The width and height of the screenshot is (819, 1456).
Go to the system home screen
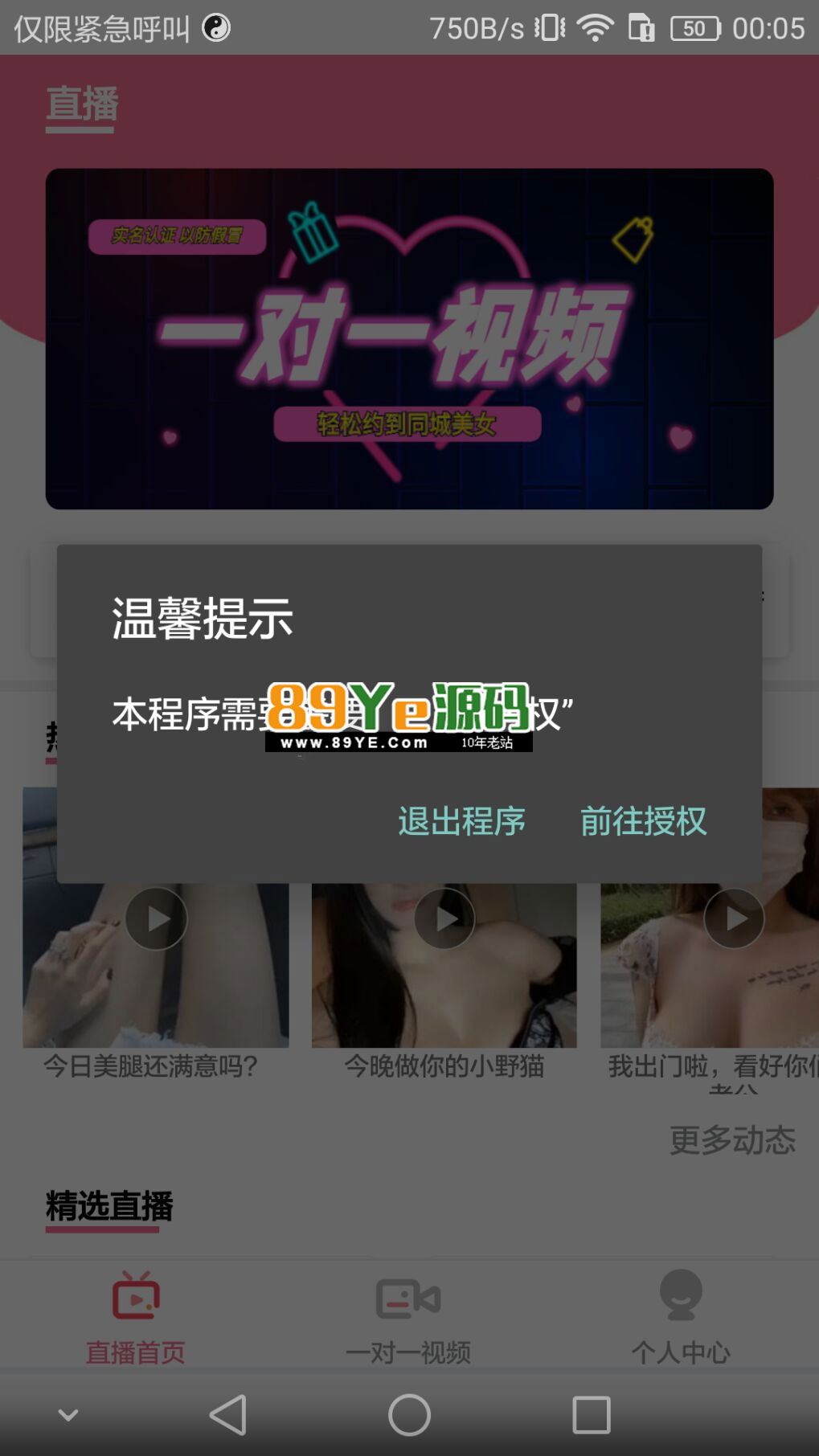click(409, 1415)
